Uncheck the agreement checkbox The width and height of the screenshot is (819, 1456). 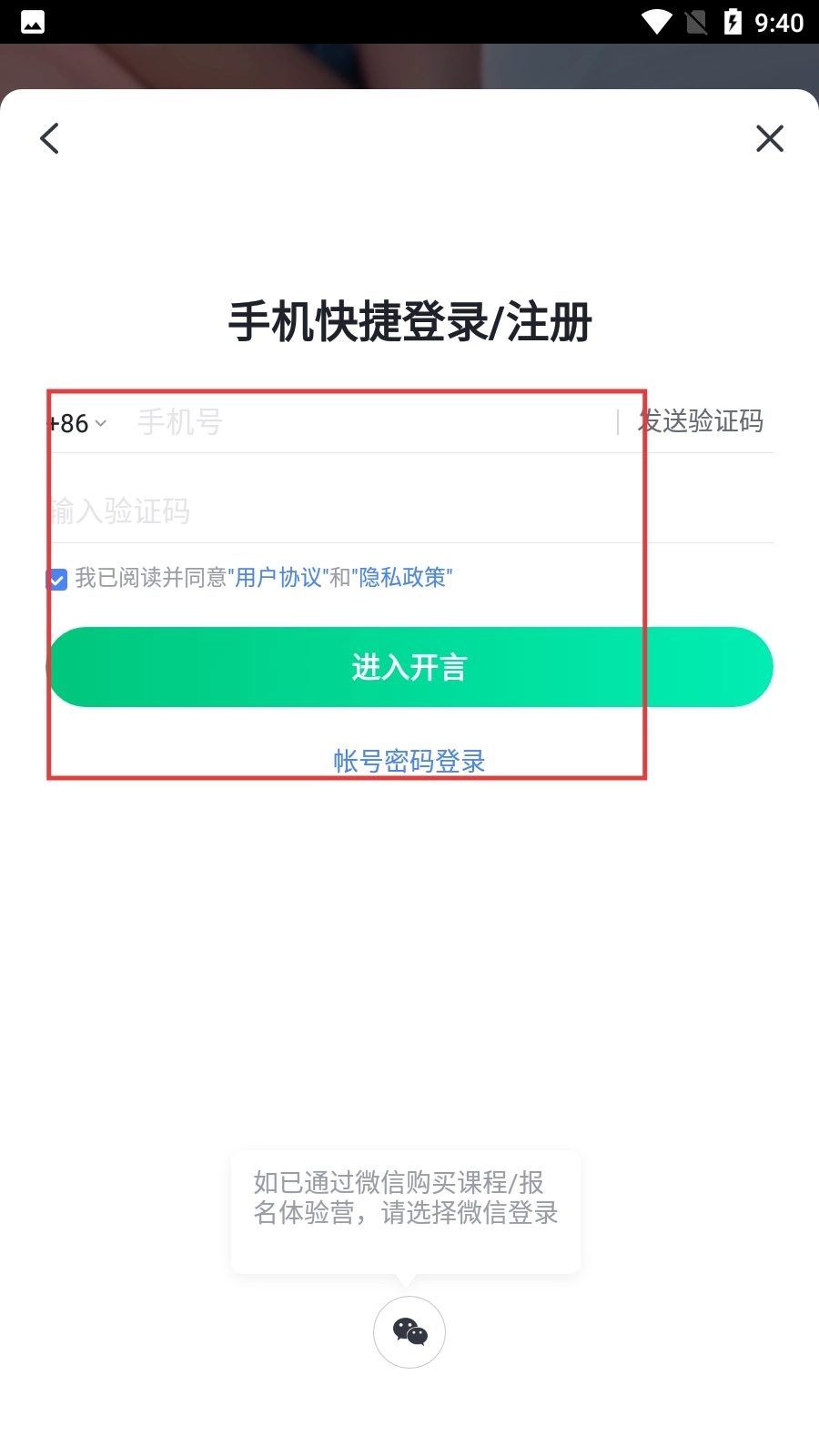[x=57, y=580]
